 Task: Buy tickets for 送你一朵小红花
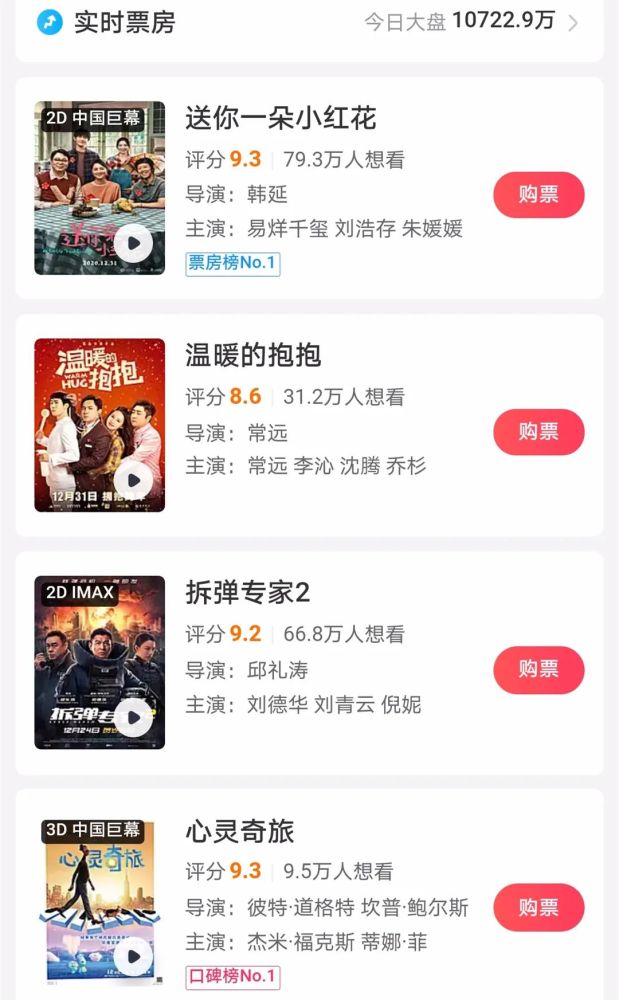[x=538, y=195]
